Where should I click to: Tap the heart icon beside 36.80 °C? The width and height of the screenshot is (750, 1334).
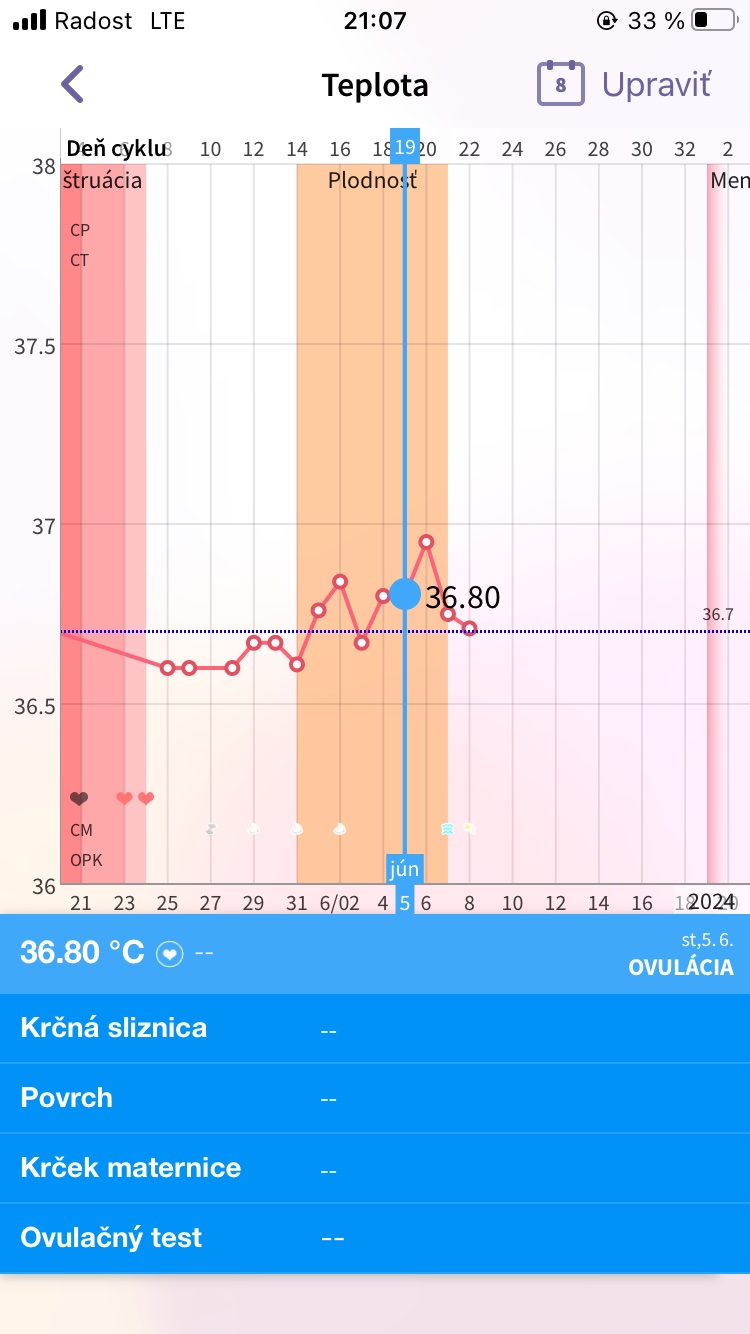coord(171,954)
